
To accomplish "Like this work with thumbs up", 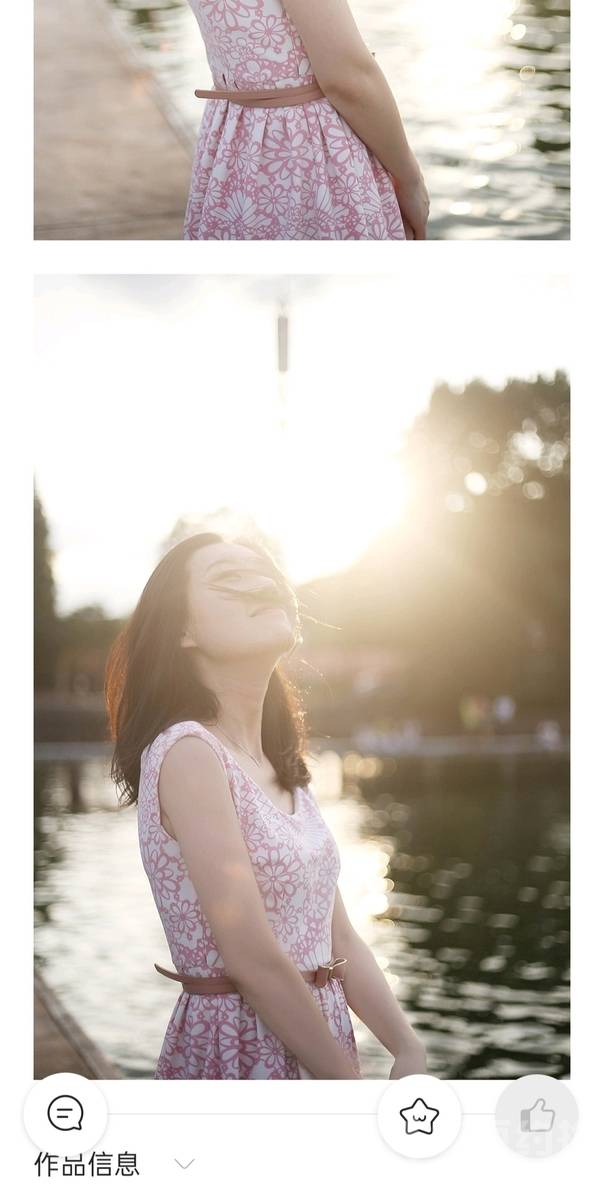I will (x=537, y=1116).
